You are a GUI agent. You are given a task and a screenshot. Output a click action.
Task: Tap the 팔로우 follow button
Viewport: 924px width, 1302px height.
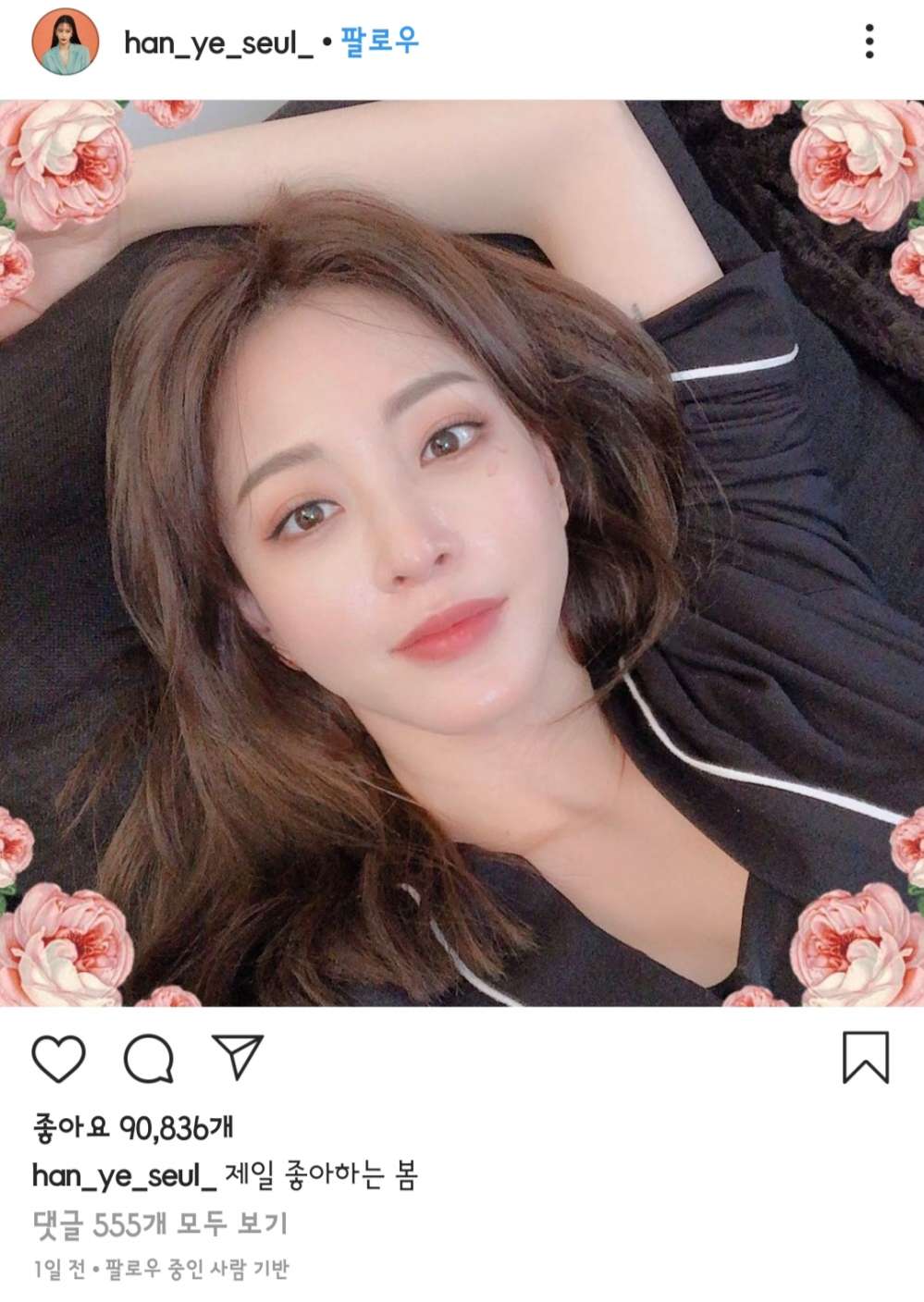point(379,43)
